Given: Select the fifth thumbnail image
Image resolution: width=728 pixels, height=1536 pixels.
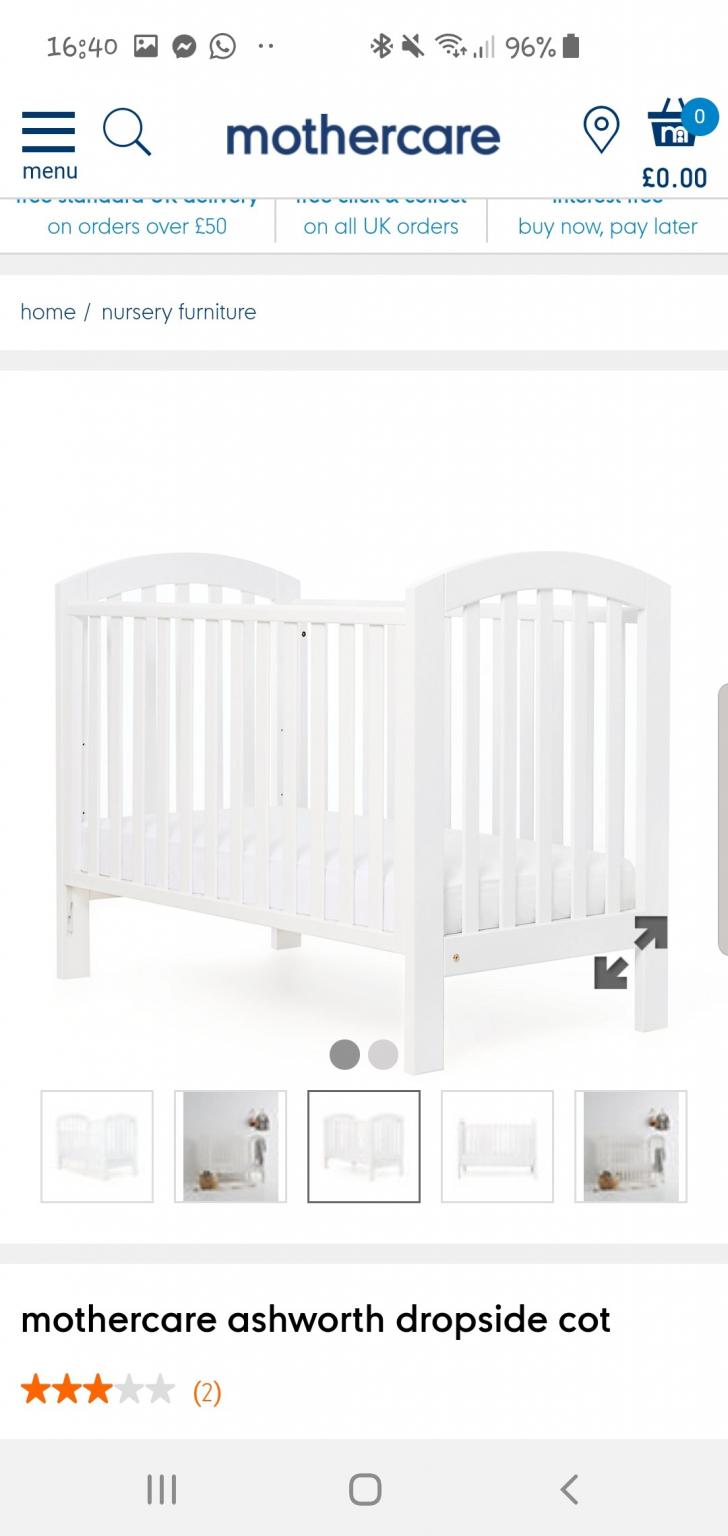Looking at the screenshot, I should coord(630,1146).
